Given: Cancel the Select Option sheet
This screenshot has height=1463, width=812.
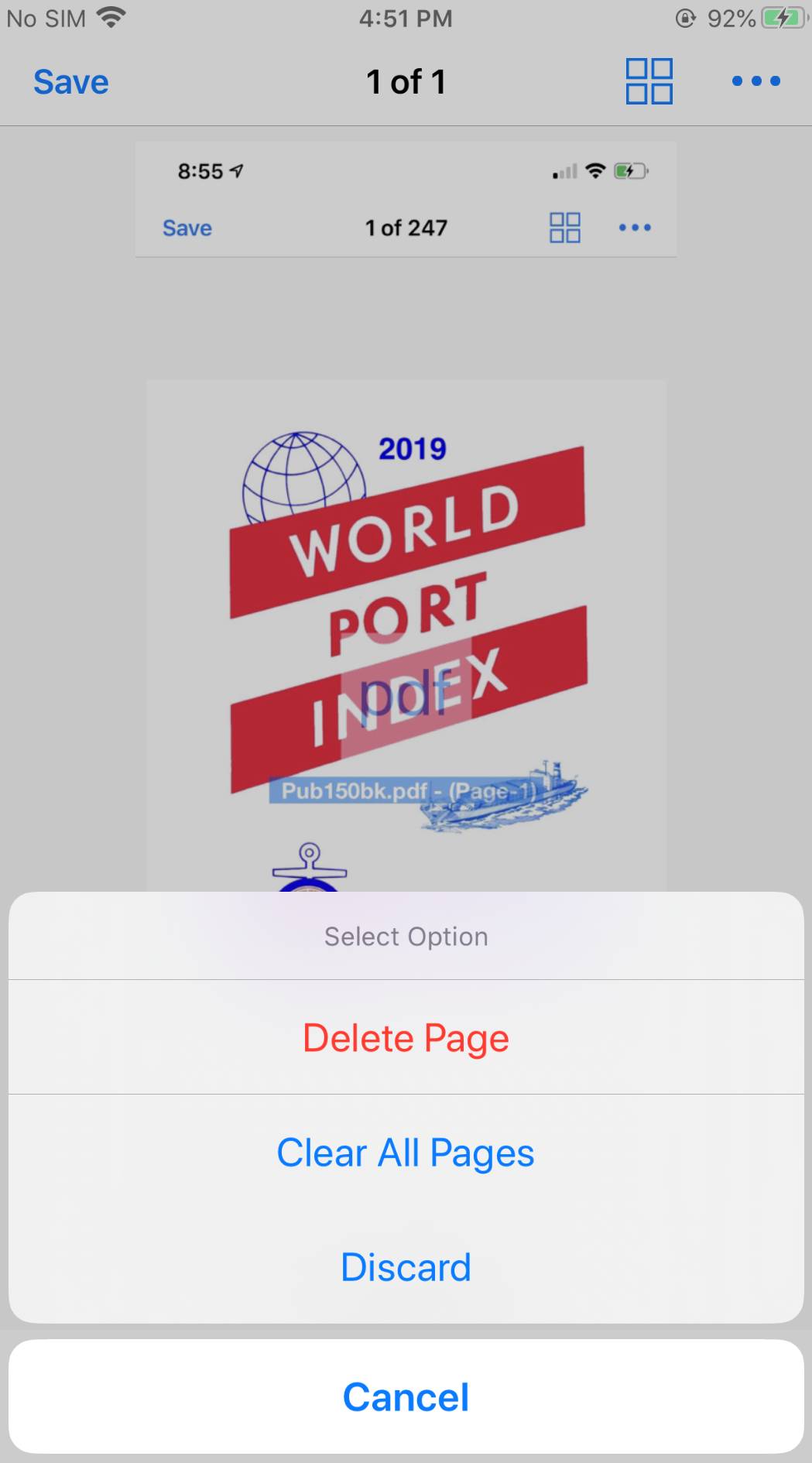Looking at the screenshot, I should [x=406, y=1396].
